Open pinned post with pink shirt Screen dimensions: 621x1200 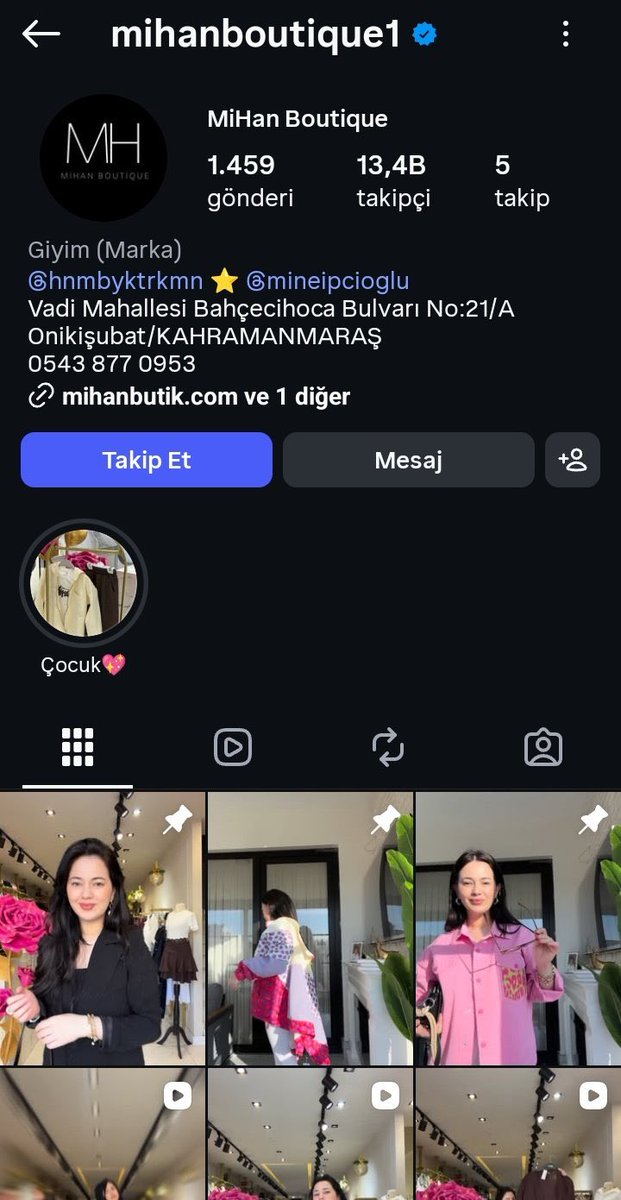click(x=518, y=928)
